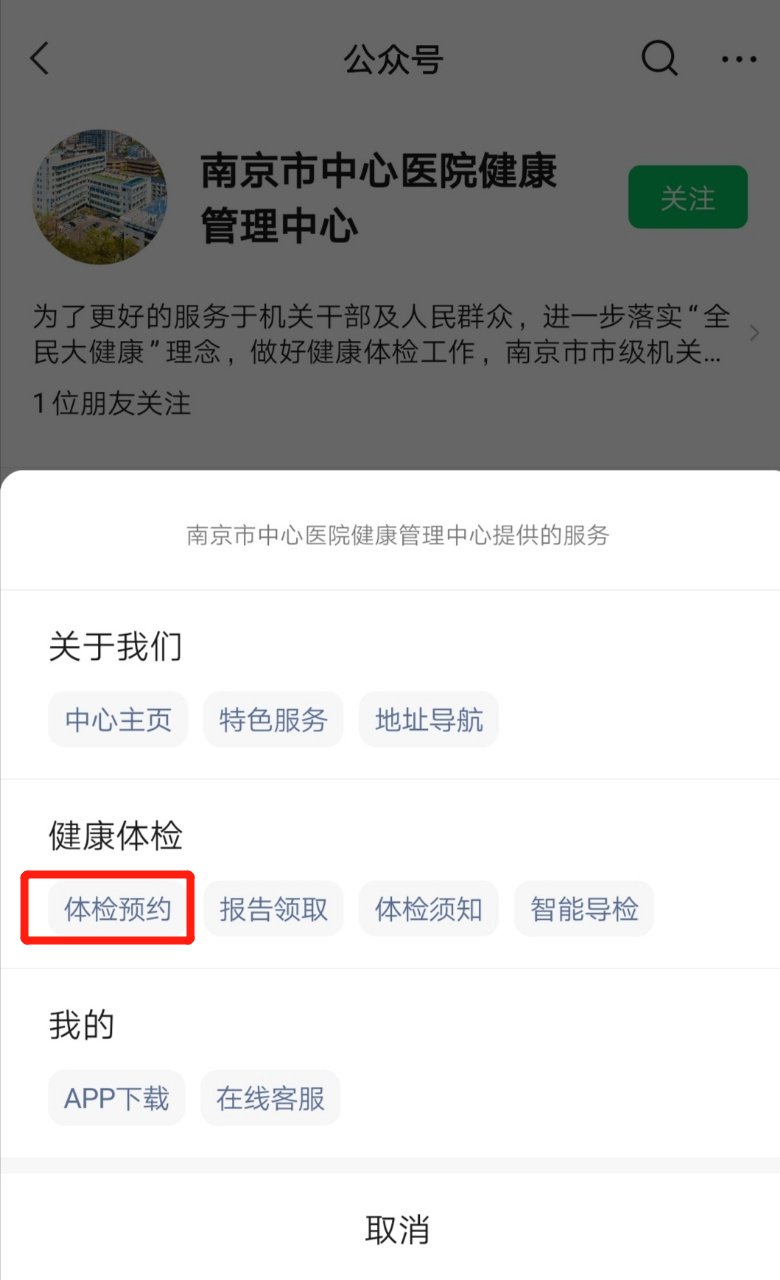Tap the 体检预约 service chip
The image size is (780, 1280).
point(118,909)
